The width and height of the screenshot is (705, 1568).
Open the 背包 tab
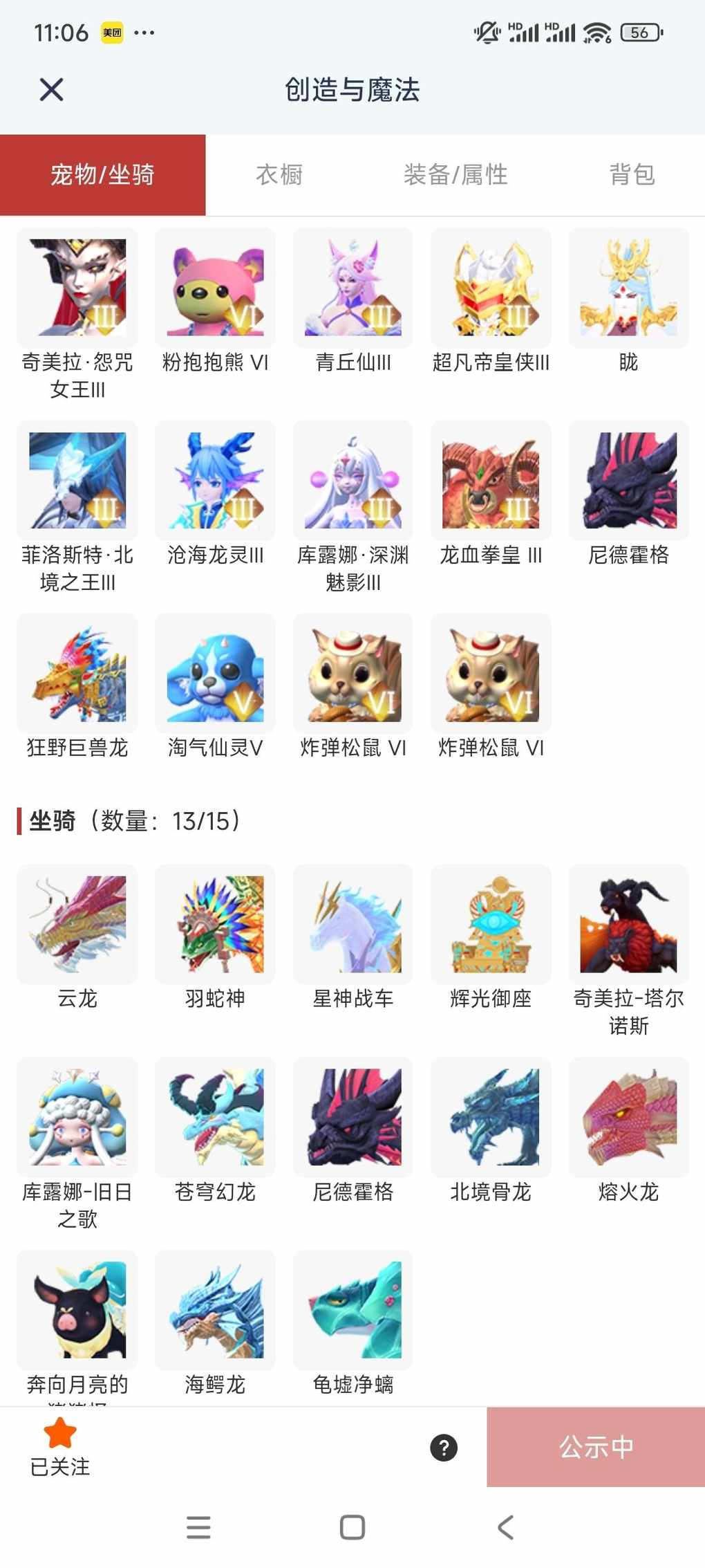tap(632, 175)
